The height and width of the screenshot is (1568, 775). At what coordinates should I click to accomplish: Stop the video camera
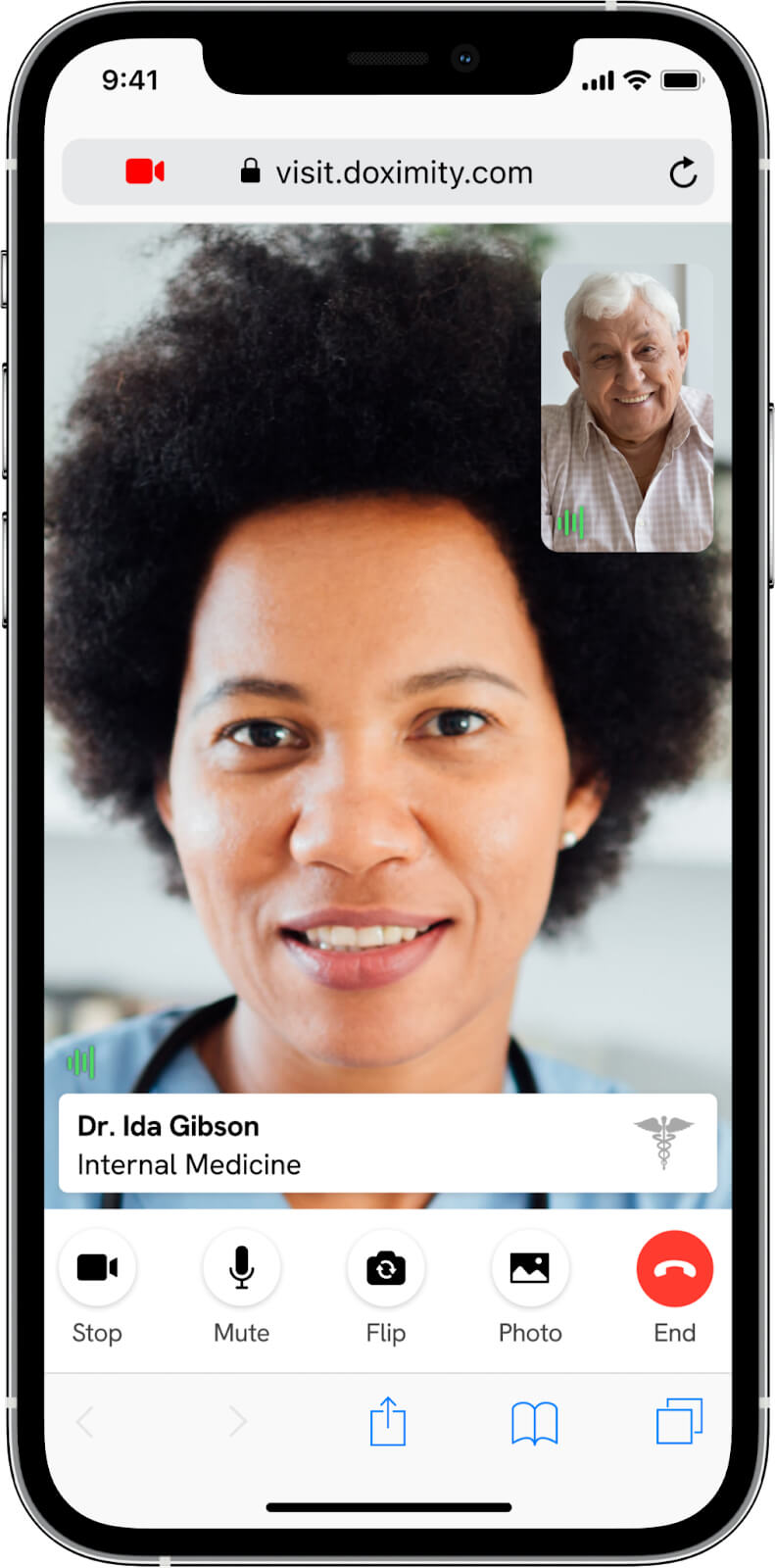click(x=97, y=1268)
